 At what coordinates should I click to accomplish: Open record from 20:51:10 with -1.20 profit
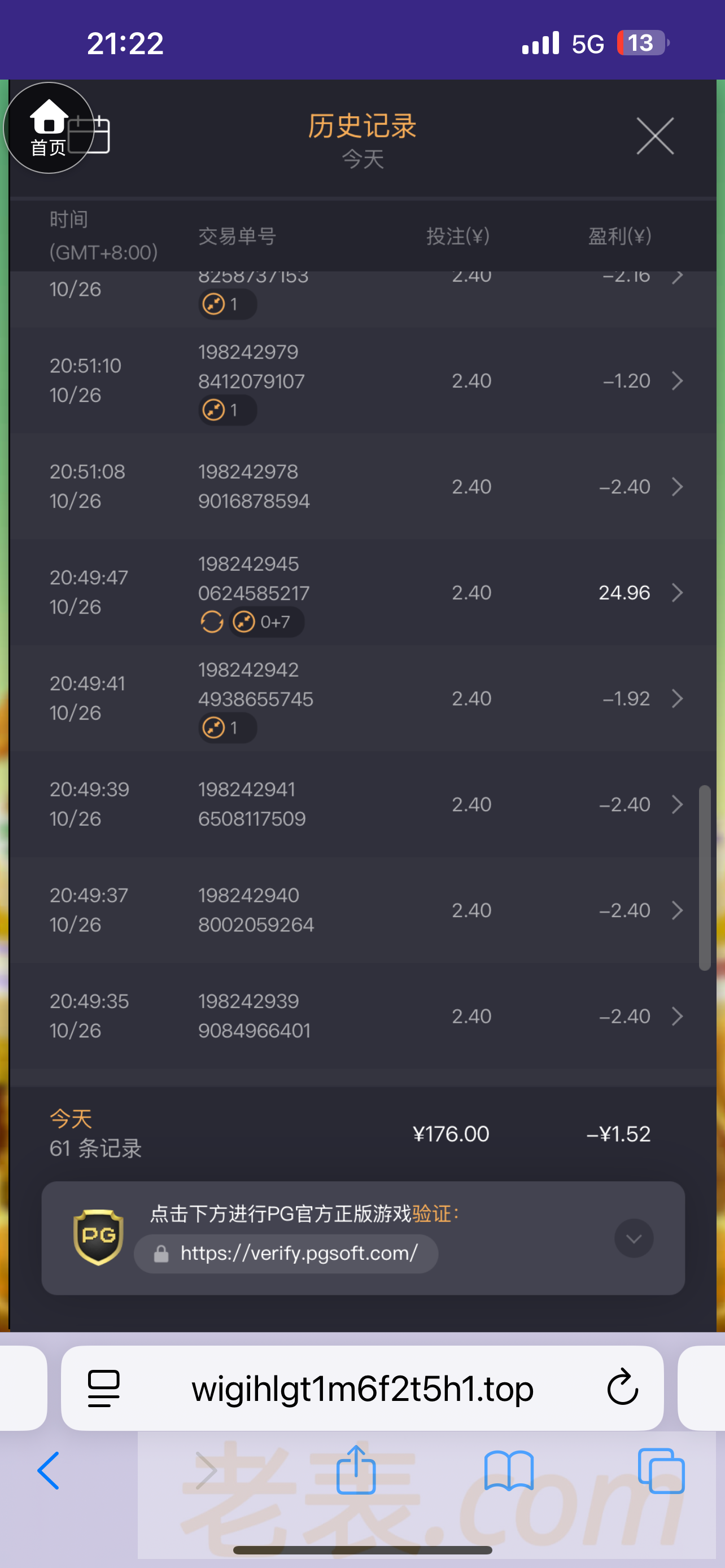[676, 381]
